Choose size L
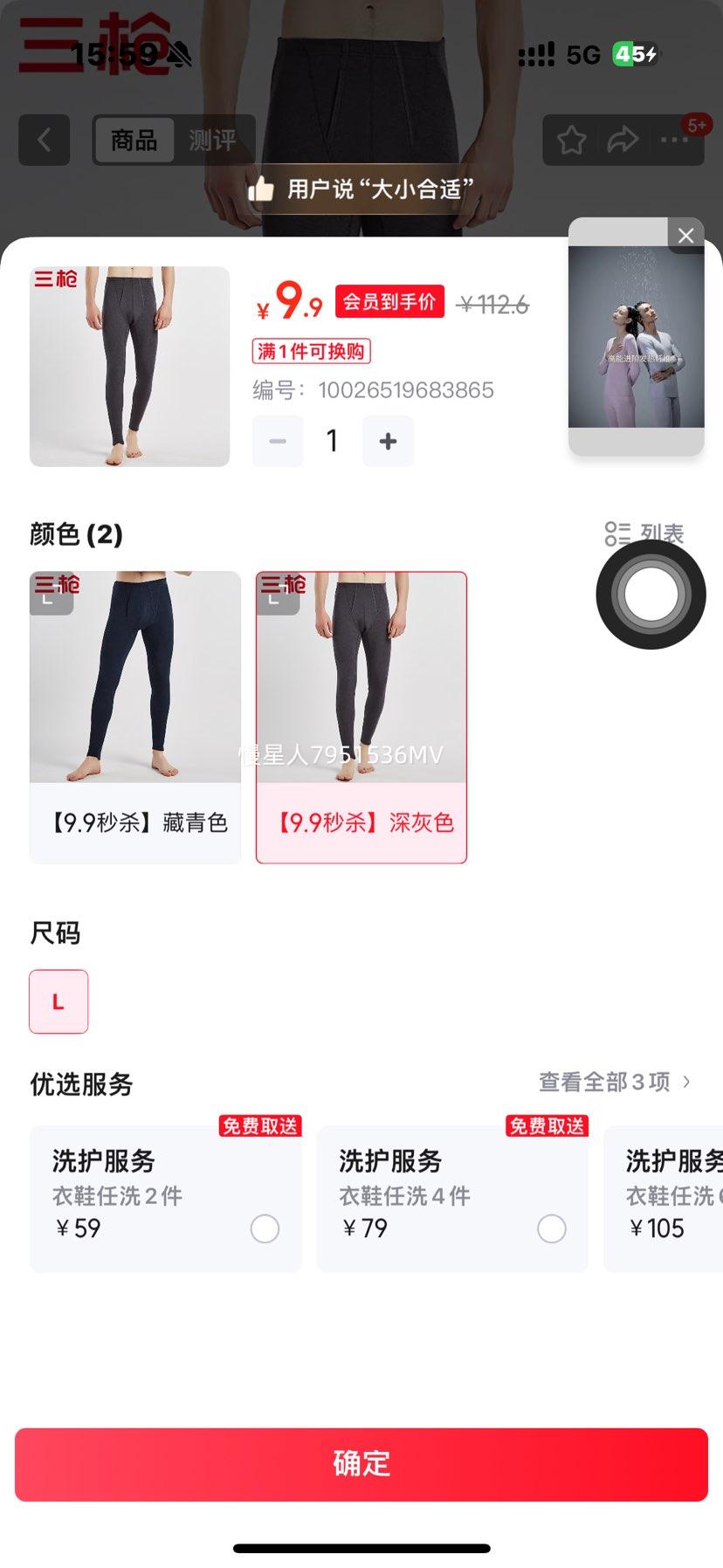The height and width of the screenshot is (1568, 723). [59, 1001]
